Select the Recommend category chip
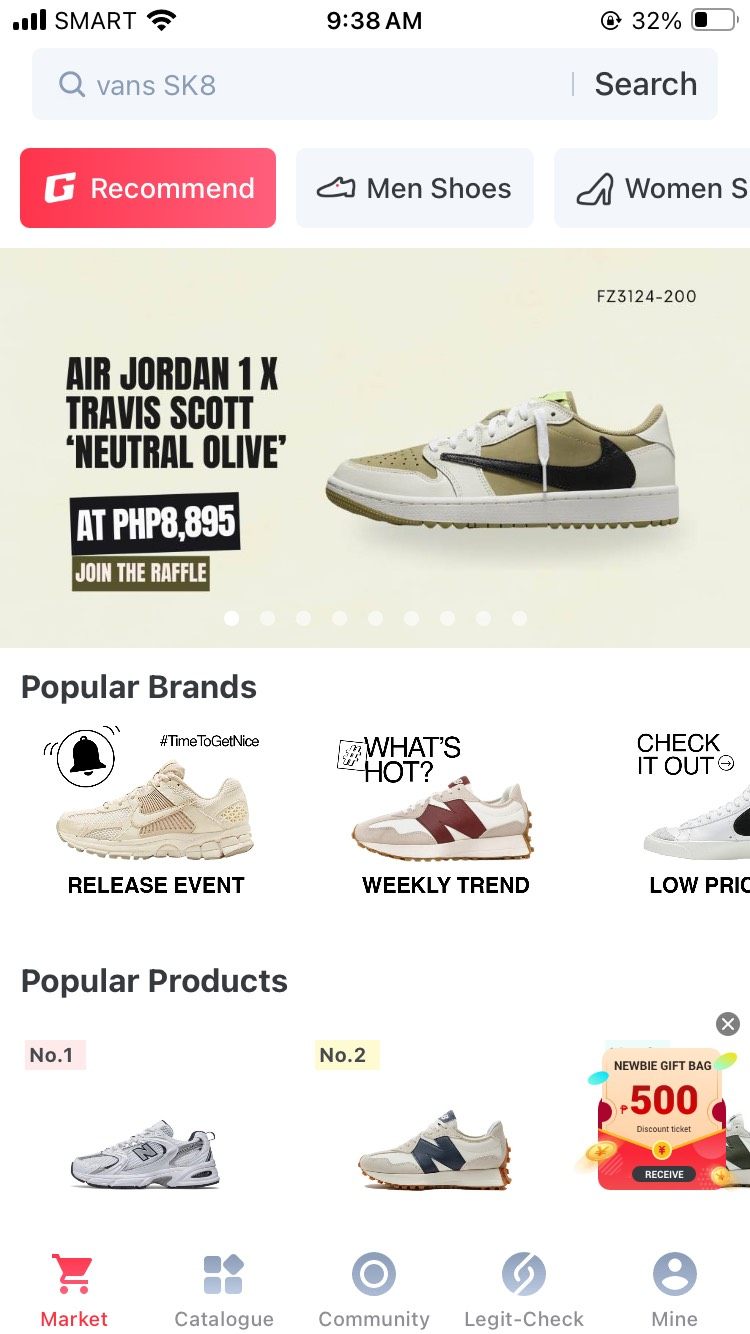 coord(148,188)
